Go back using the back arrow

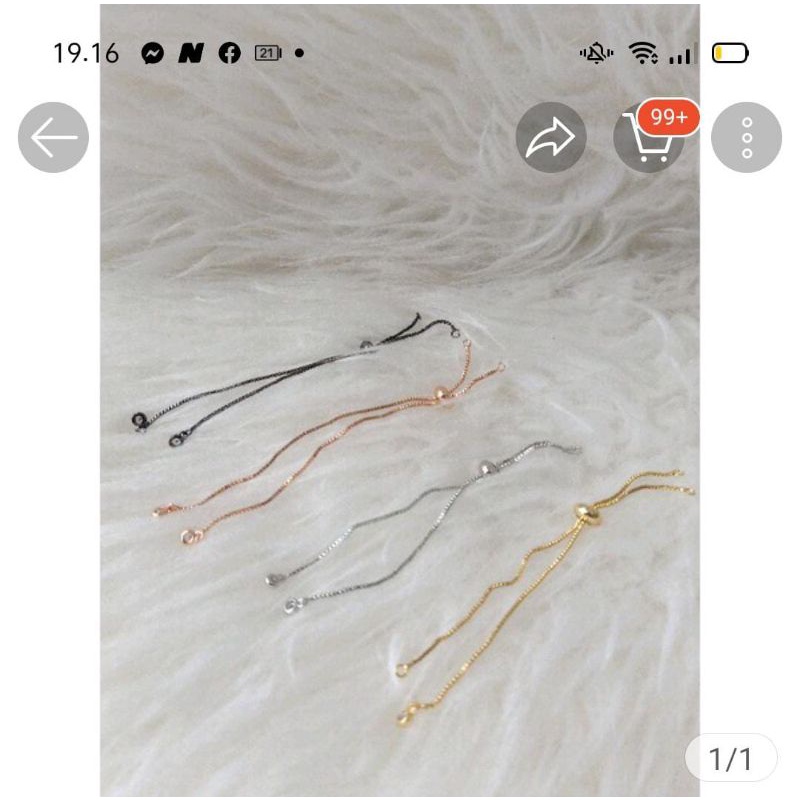pos(53,137)
